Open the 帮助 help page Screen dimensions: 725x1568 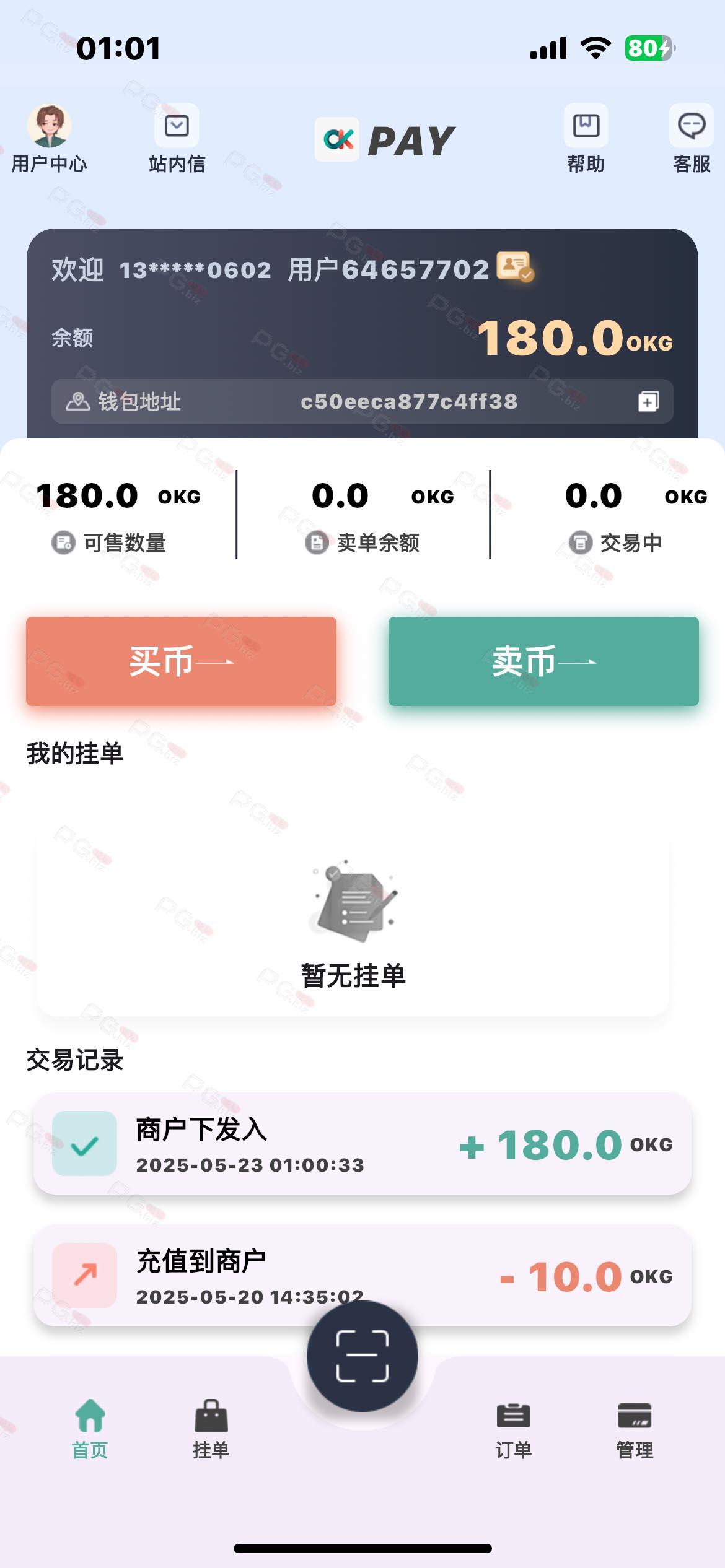(x=586, y=139)
